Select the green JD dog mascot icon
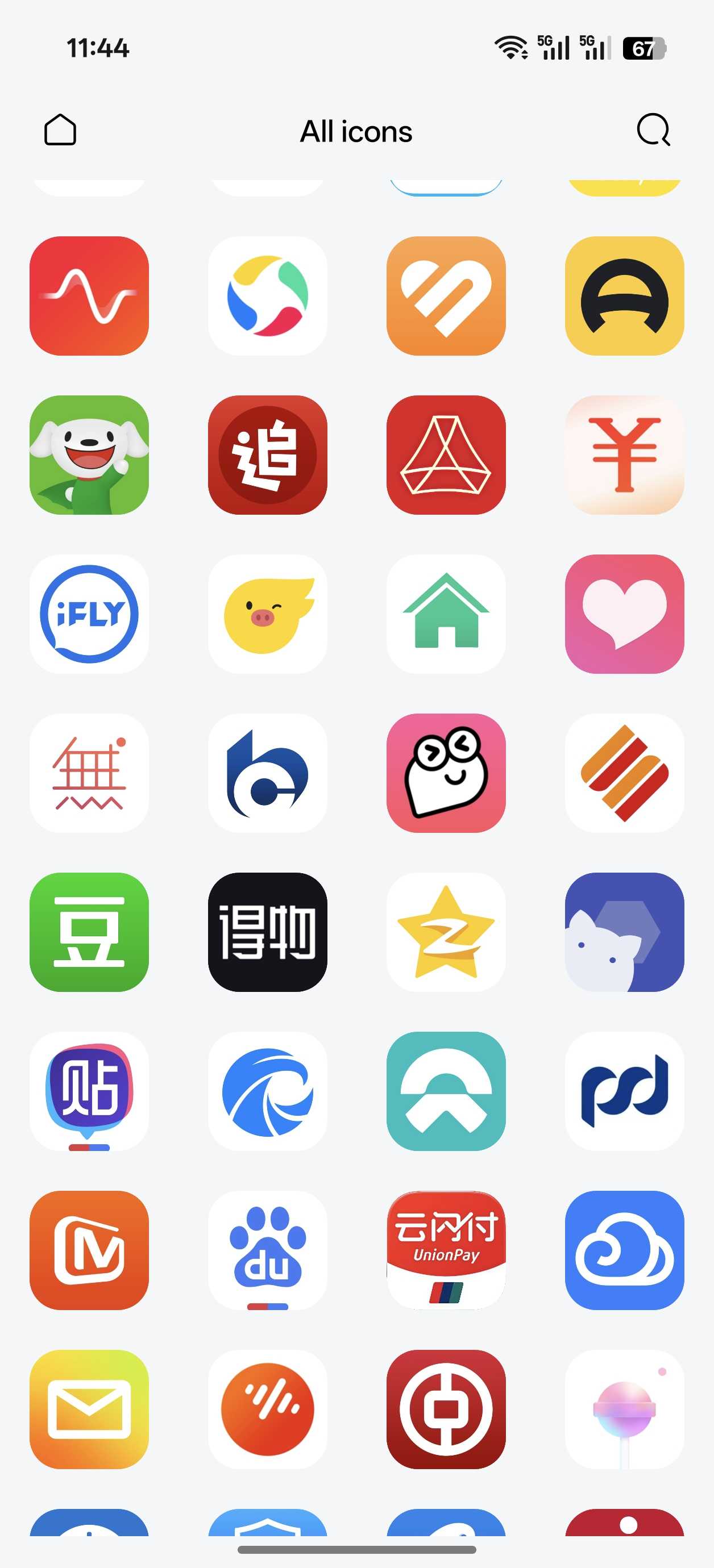 pos(89,454)
